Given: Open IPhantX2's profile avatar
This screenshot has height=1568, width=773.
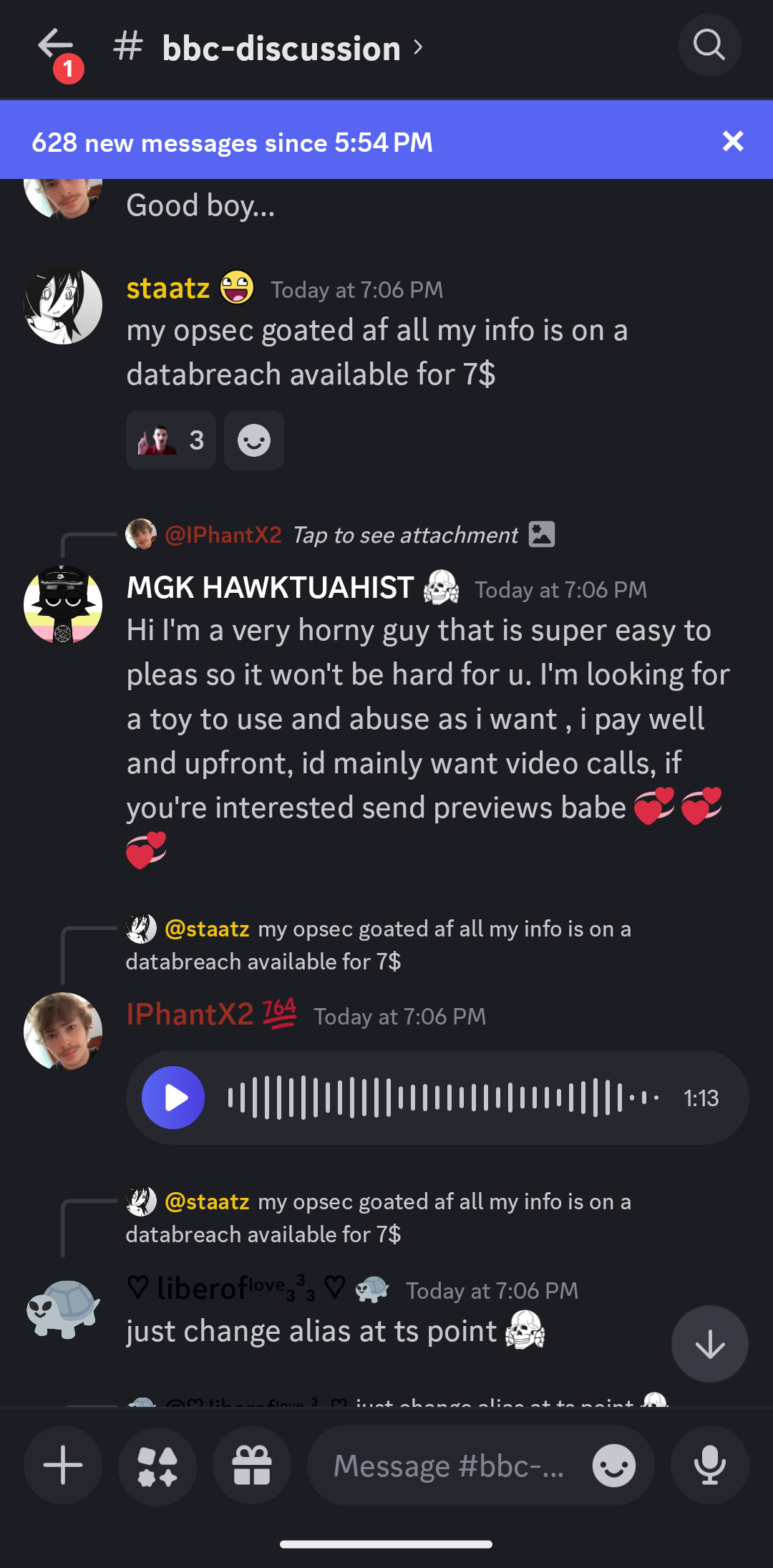Looking at the screenshot, I should coord(63,1031).
